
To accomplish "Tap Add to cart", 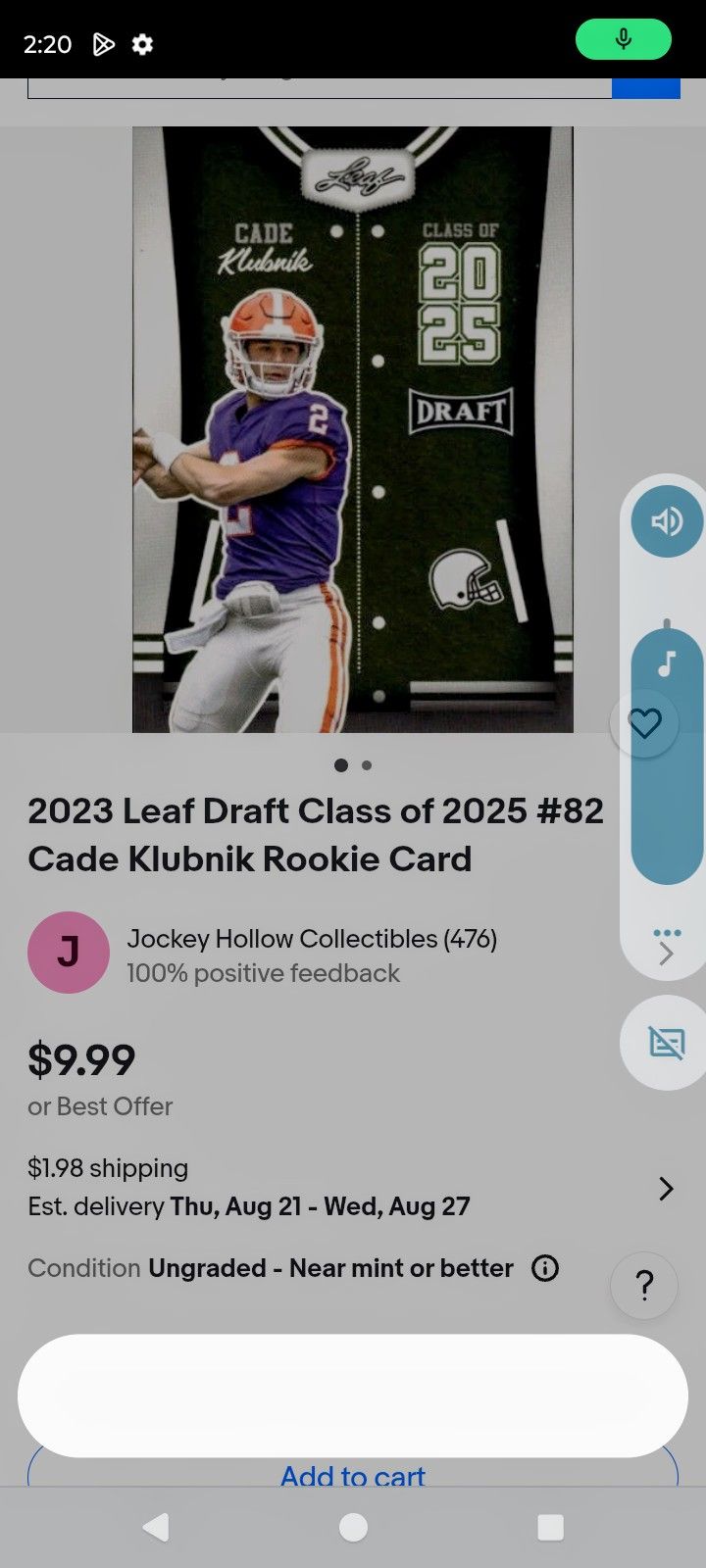I will tap(353, 1476).
